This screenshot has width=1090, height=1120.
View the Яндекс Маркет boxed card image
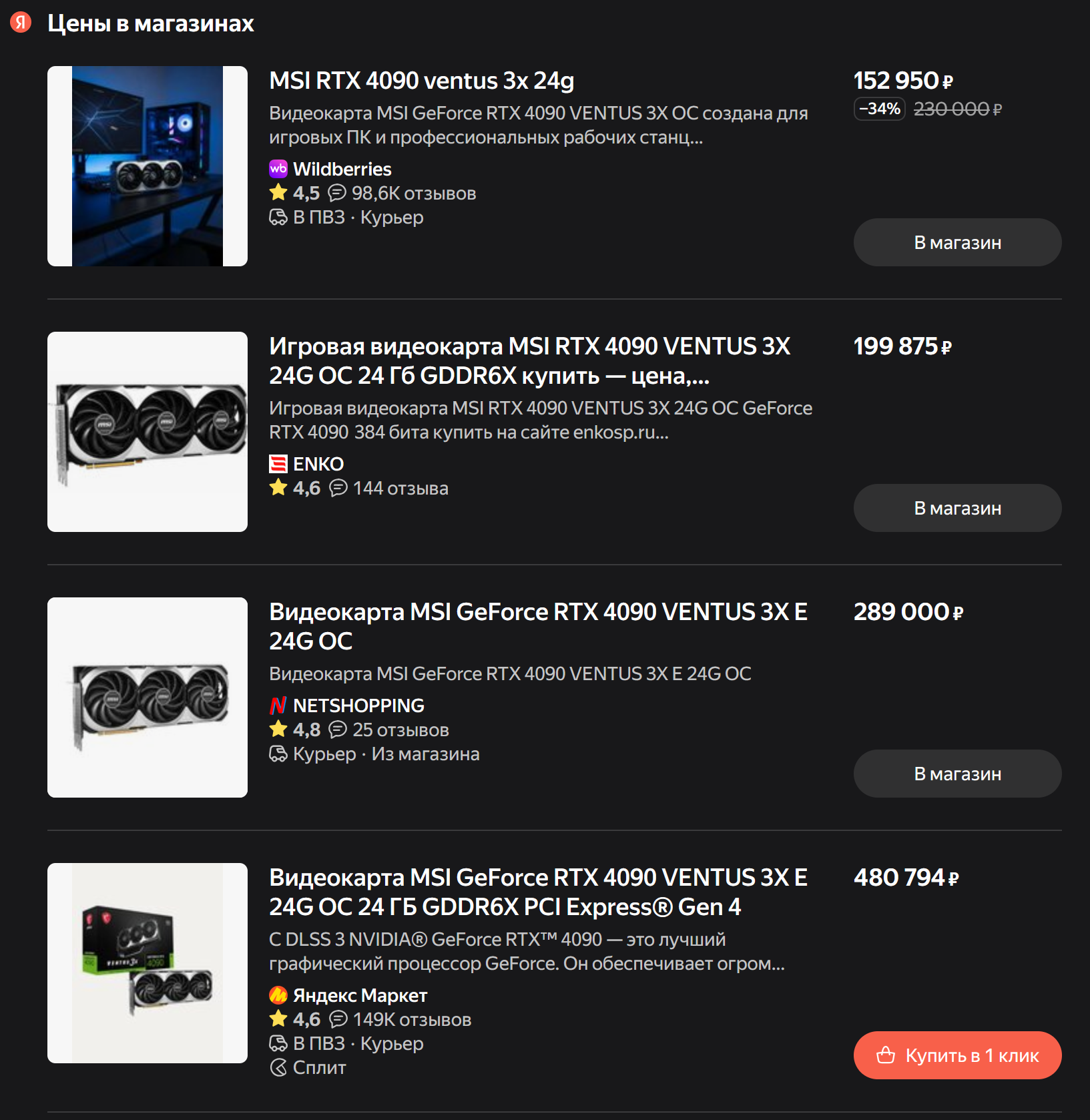(148, 963)
